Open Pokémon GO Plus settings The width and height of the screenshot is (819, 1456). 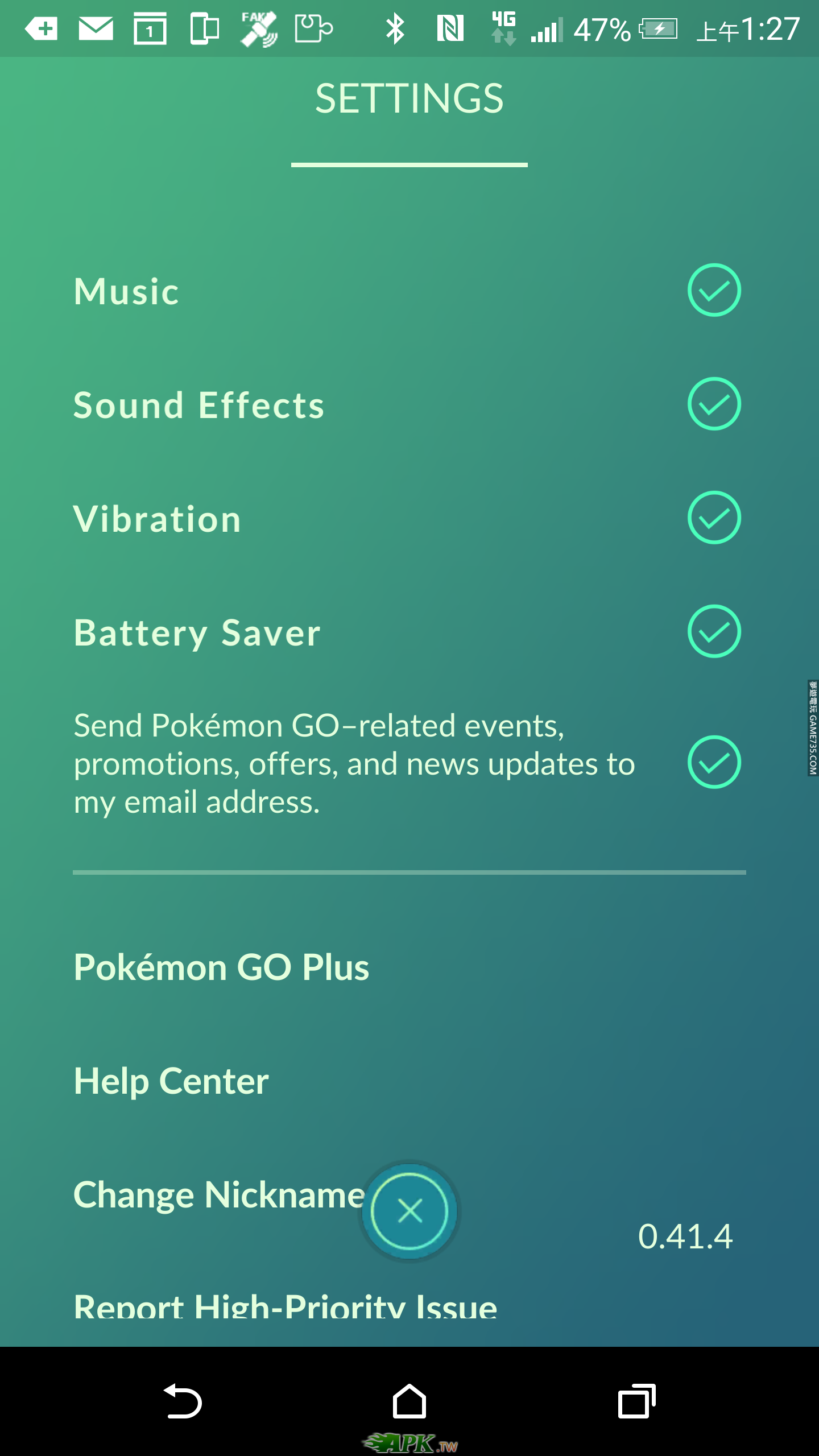pos(222,967)
